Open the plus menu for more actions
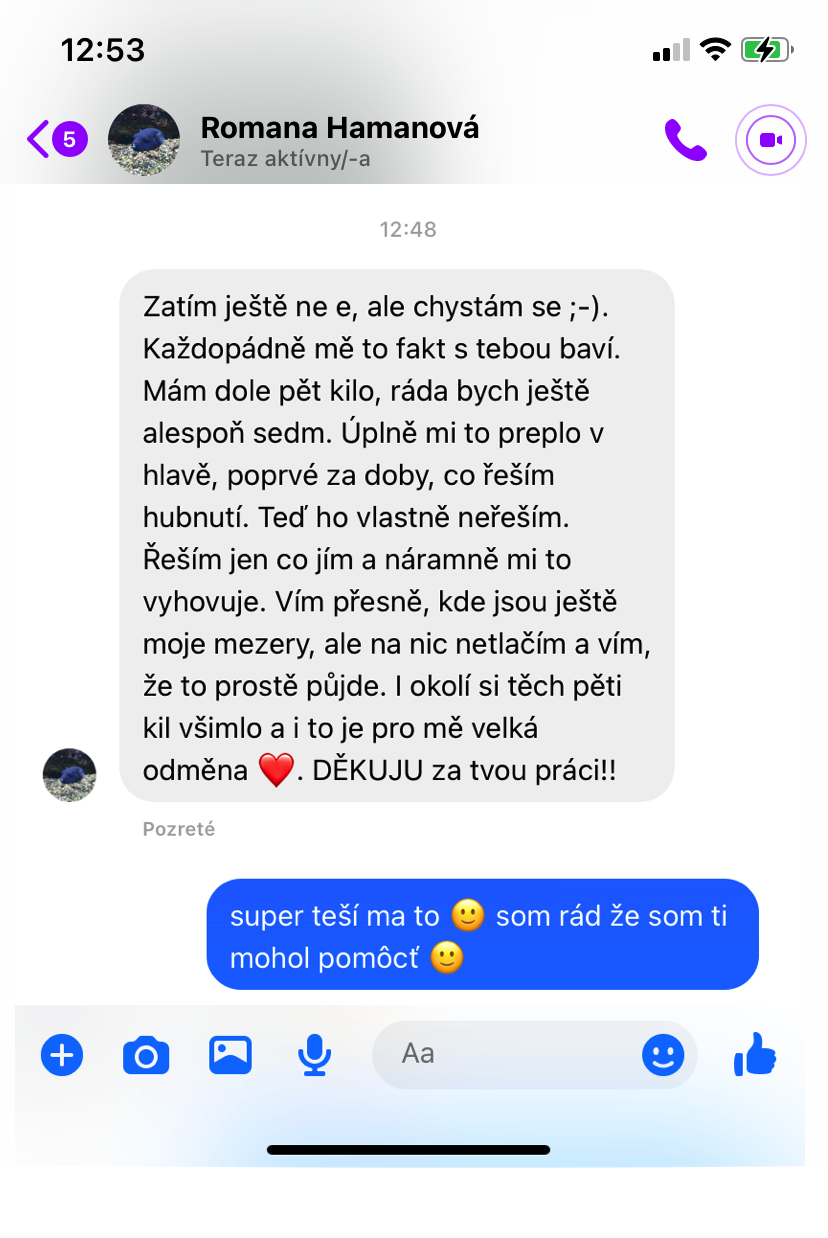Screen dimensions: 828x1238 coord(62,1054)
